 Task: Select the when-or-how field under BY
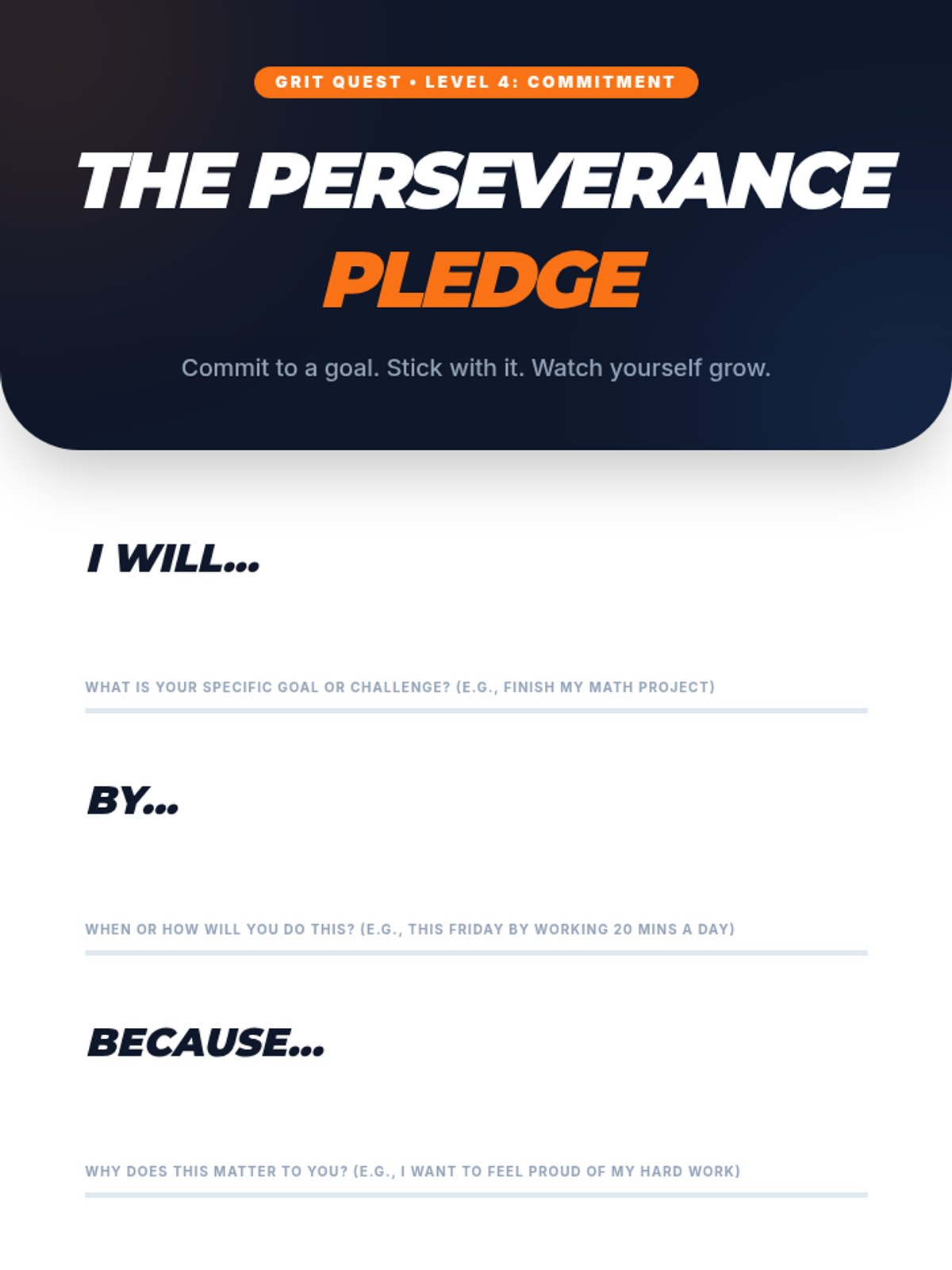coord(476,929)
